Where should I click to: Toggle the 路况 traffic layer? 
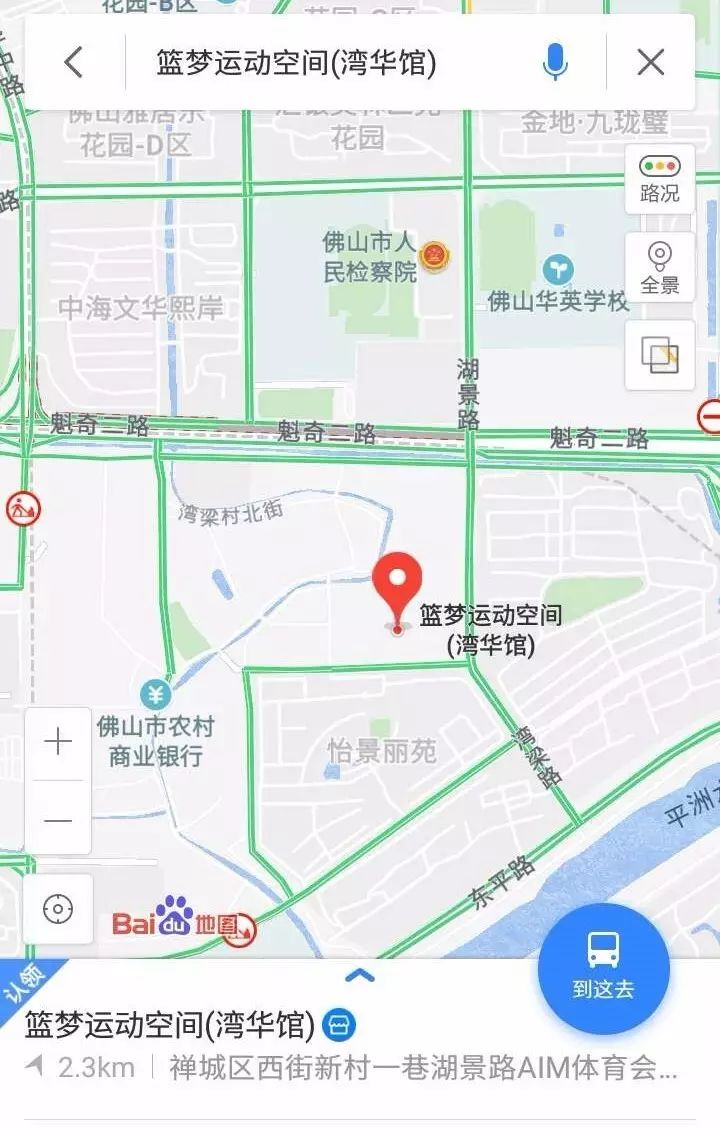point(659,179)
